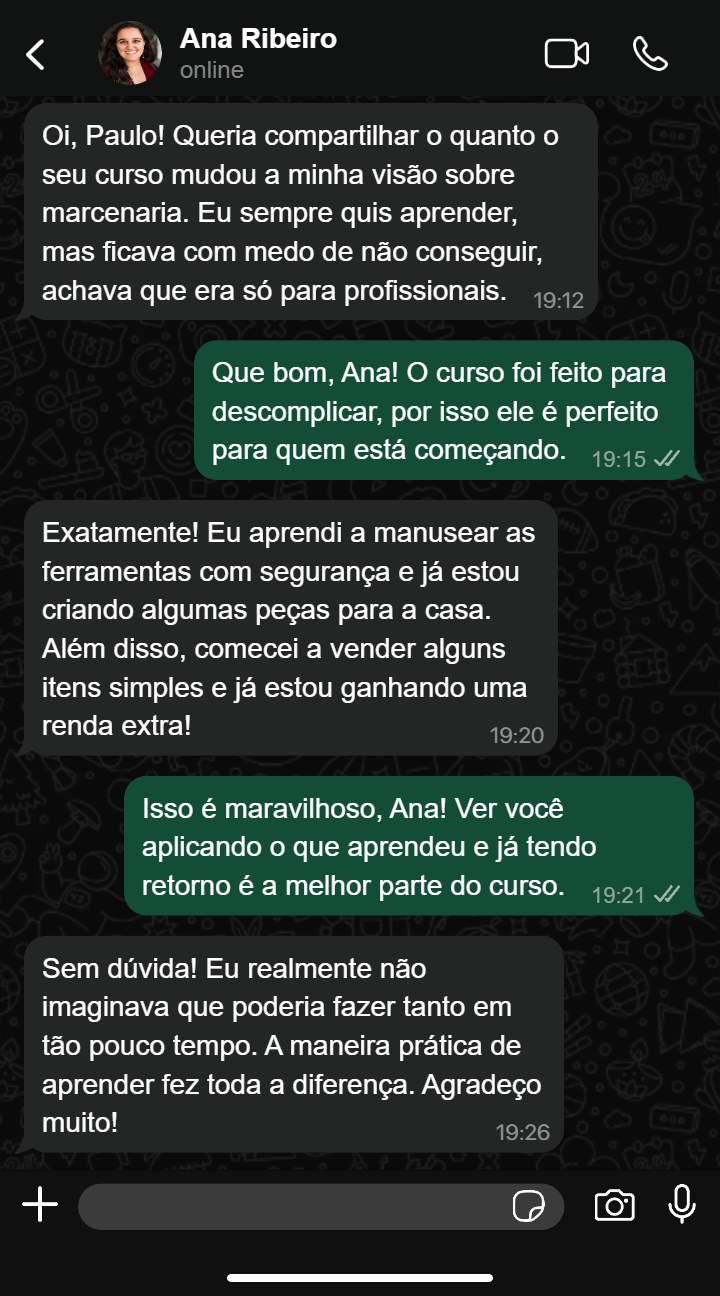Go back to the chat list
This screenshot has width=720, height=1296.
tap(36, 54)
